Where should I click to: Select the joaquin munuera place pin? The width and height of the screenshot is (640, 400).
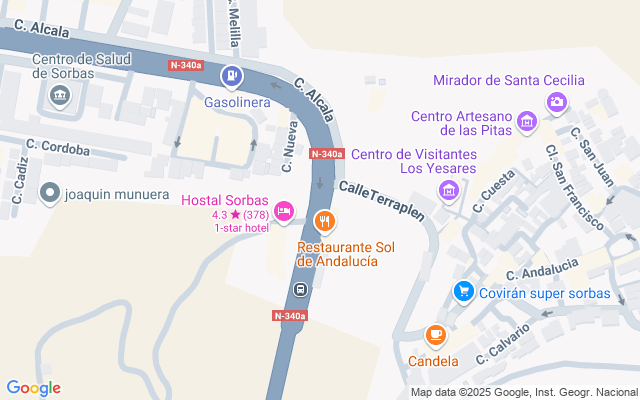click(48, 191)
